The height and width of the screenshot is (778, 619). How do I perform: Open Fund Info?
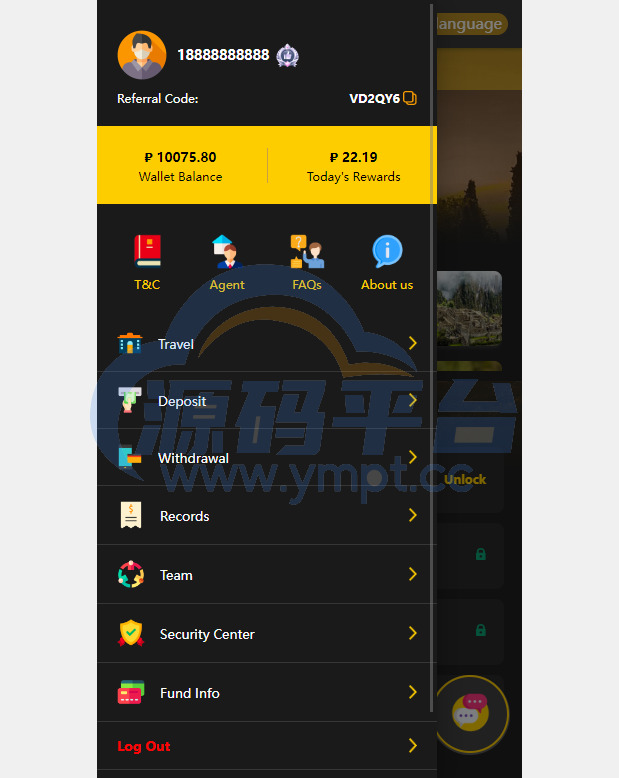[266, 693]
